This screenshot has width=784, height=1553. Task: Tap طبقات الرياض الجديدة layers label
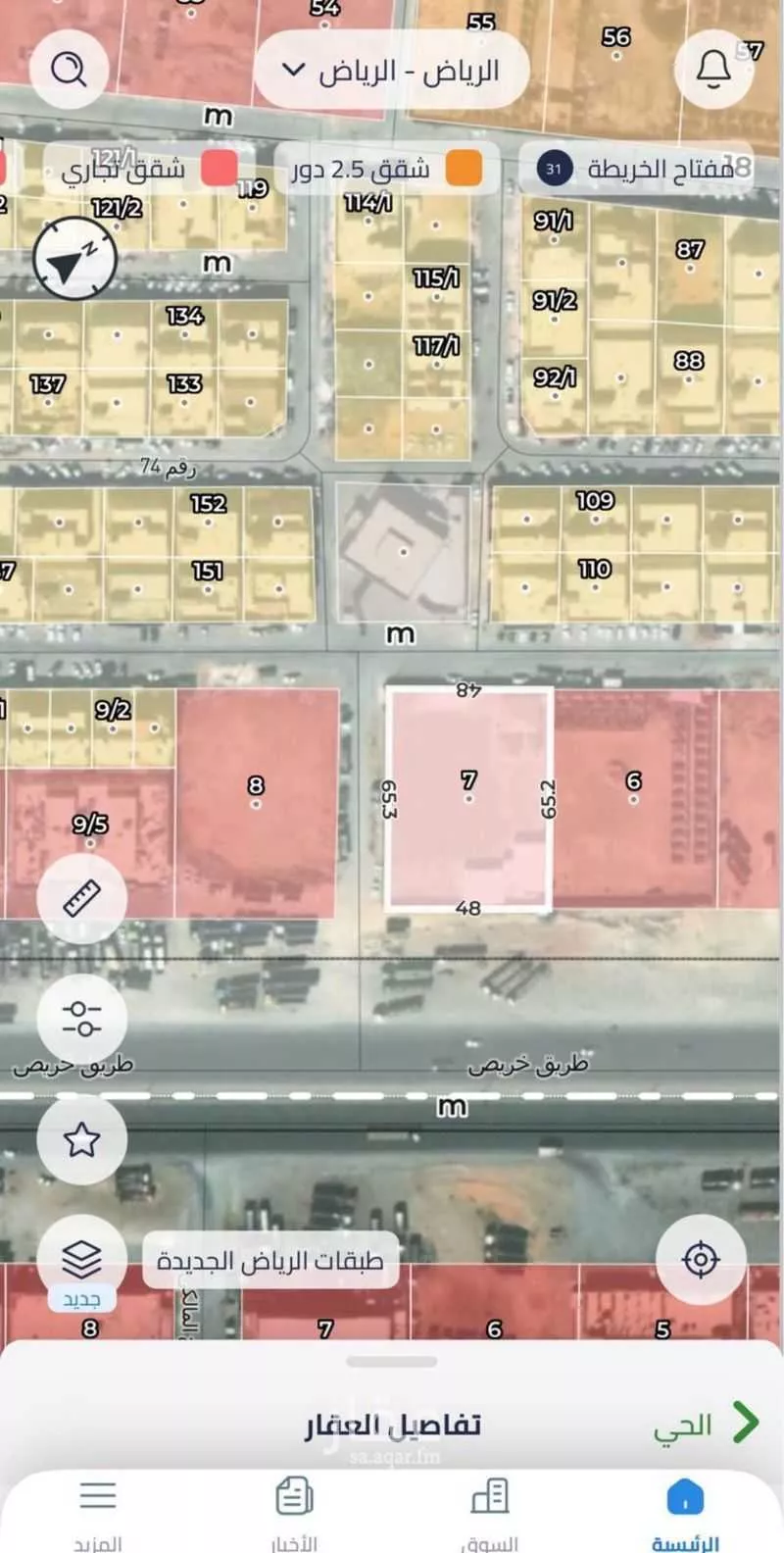pos(270,1260)
